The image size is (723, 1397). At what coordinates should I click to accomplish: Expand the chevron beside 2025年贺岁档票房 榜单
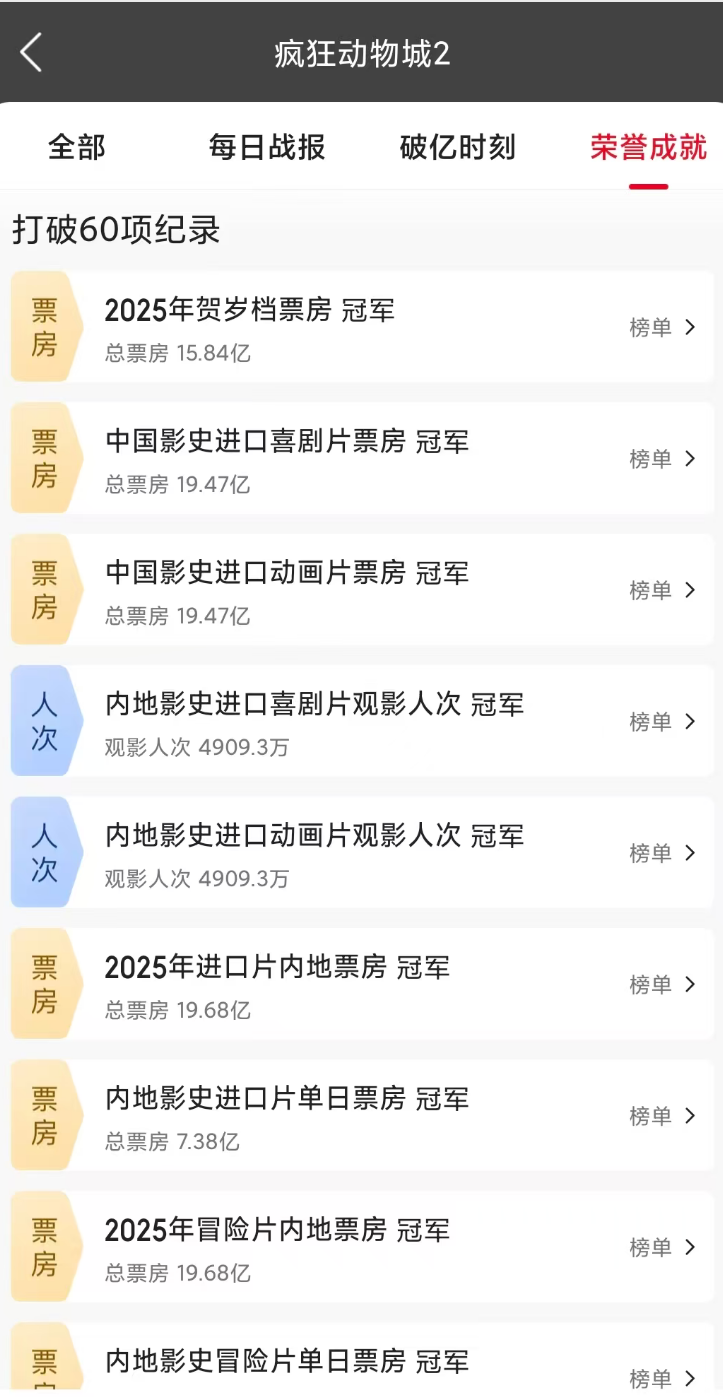pos(690,327)
